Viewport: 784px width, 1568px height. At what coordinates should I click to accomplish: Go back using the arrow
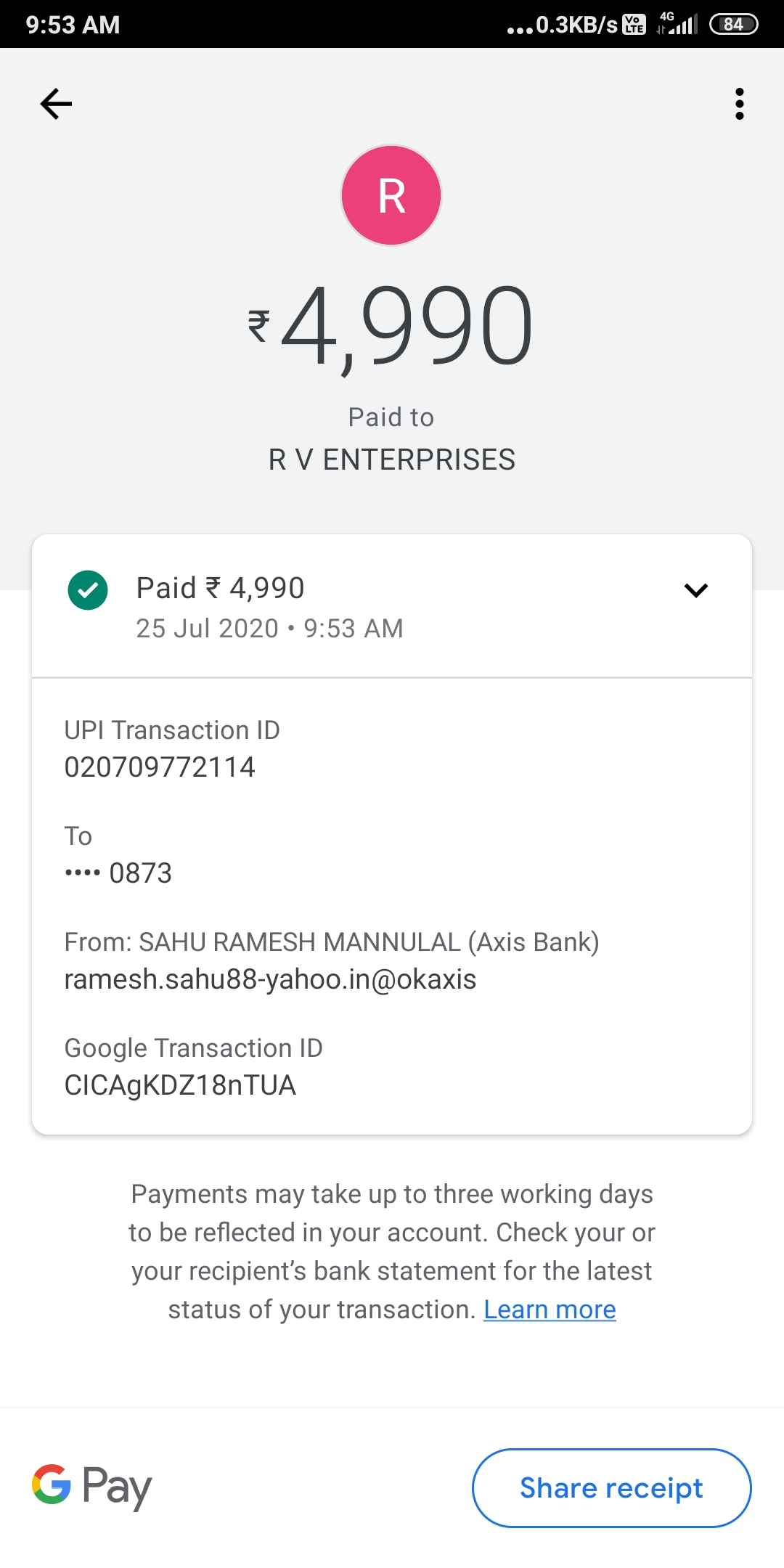tap(56, 104)
